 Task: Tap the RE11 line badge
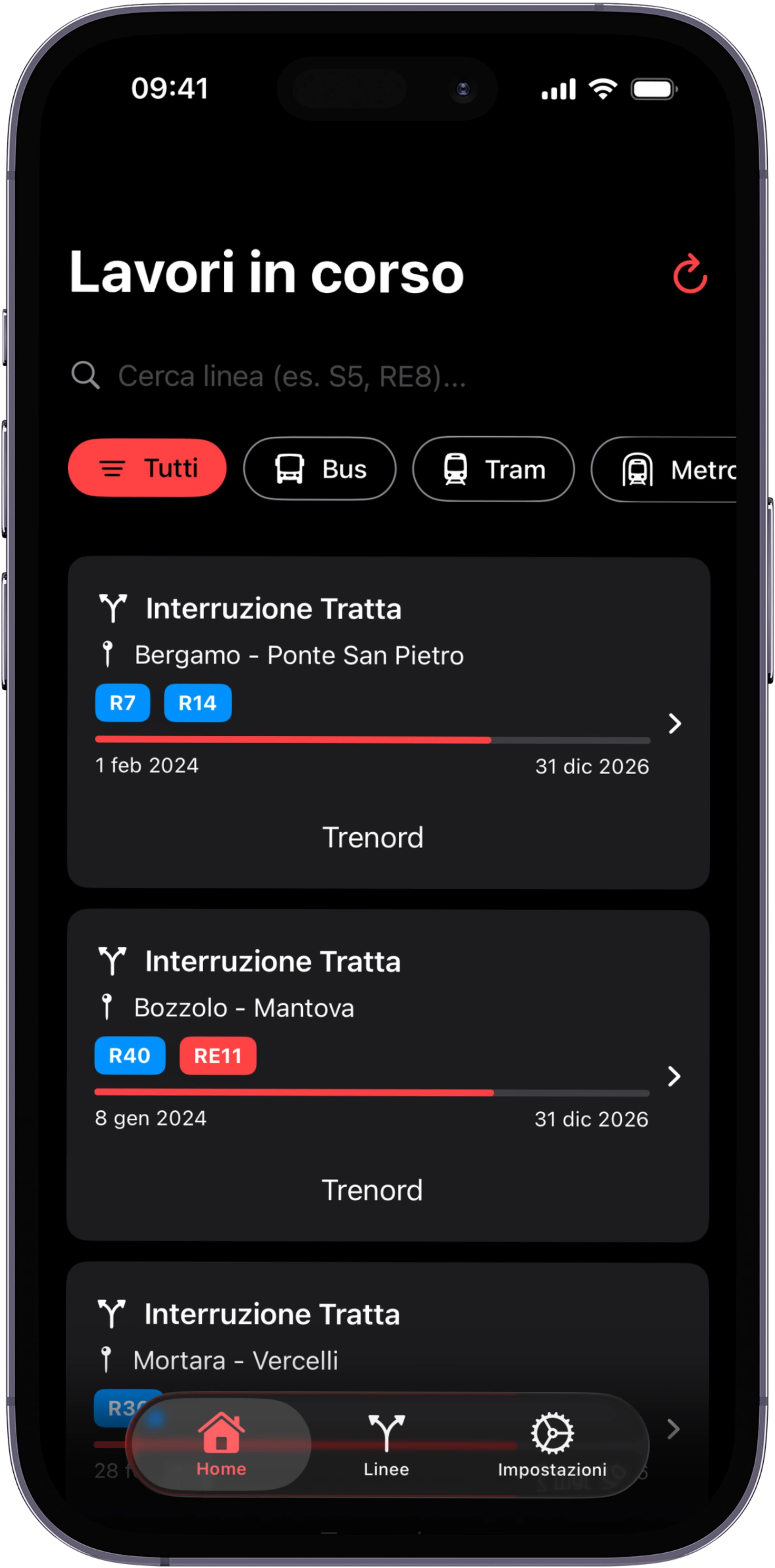click(x=218, y=1055)
